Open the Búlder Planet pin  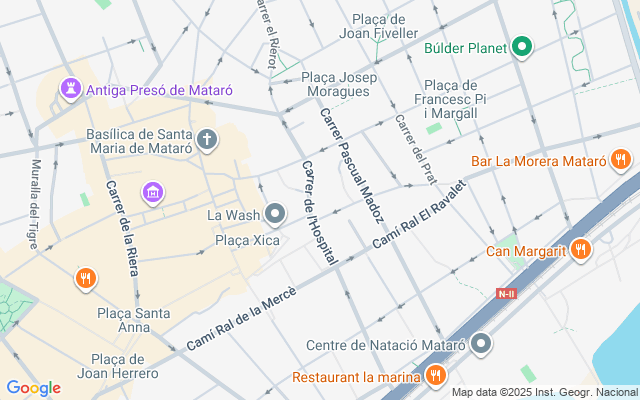(x=522, y=47)
